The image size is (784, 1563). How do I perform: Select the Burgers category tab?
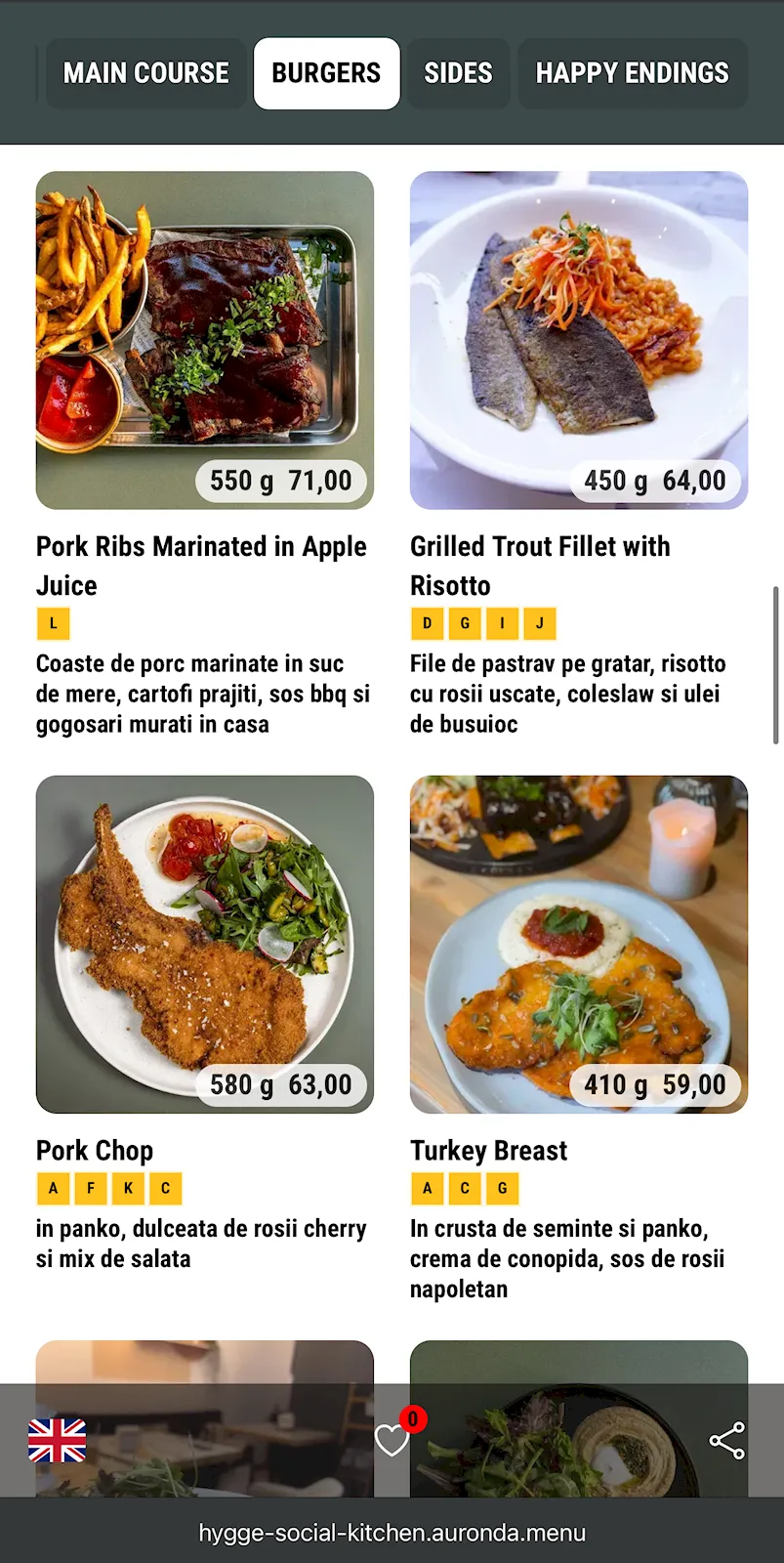(x=326, y=73)
